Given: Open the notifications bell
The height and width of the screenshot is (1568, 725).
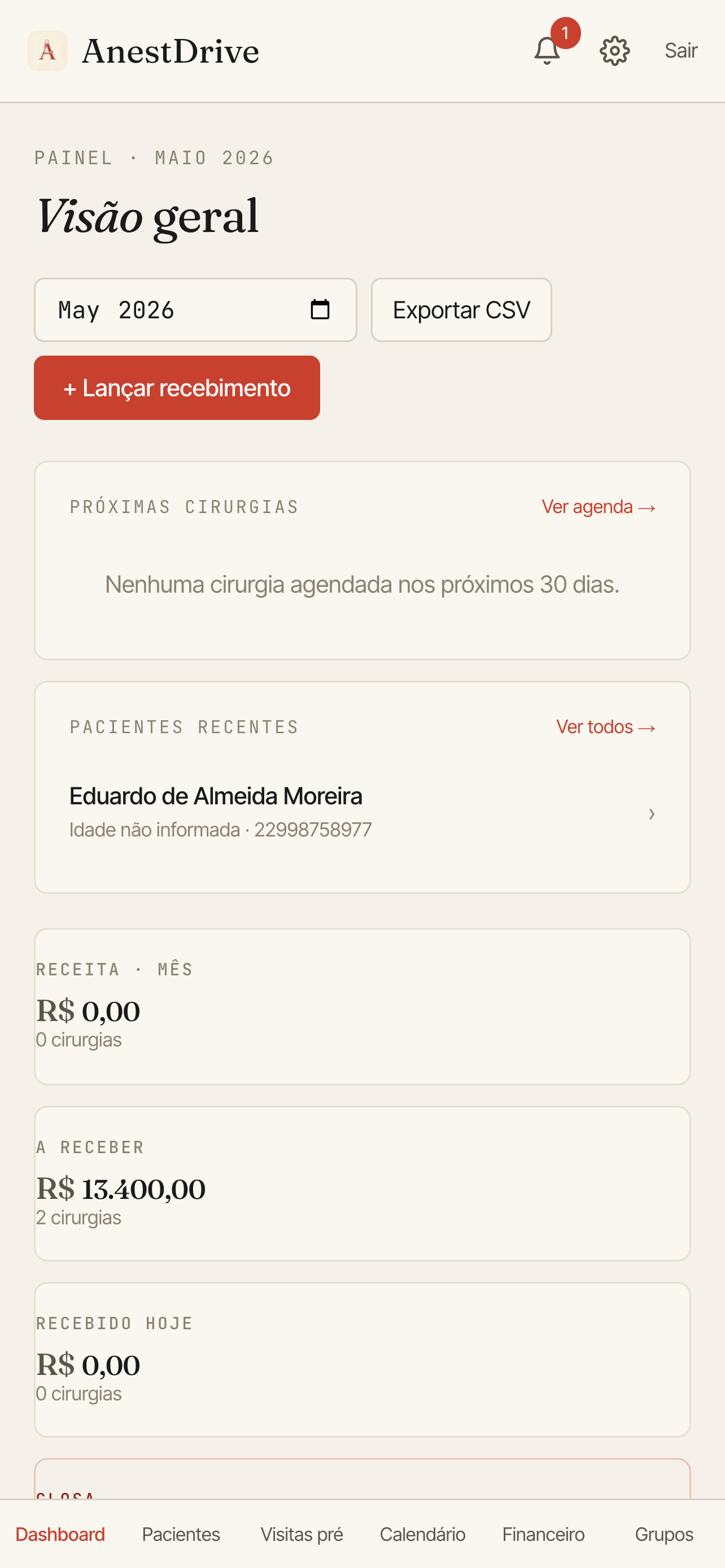Looking at the screenshot, I should click(x=547, y=51).
